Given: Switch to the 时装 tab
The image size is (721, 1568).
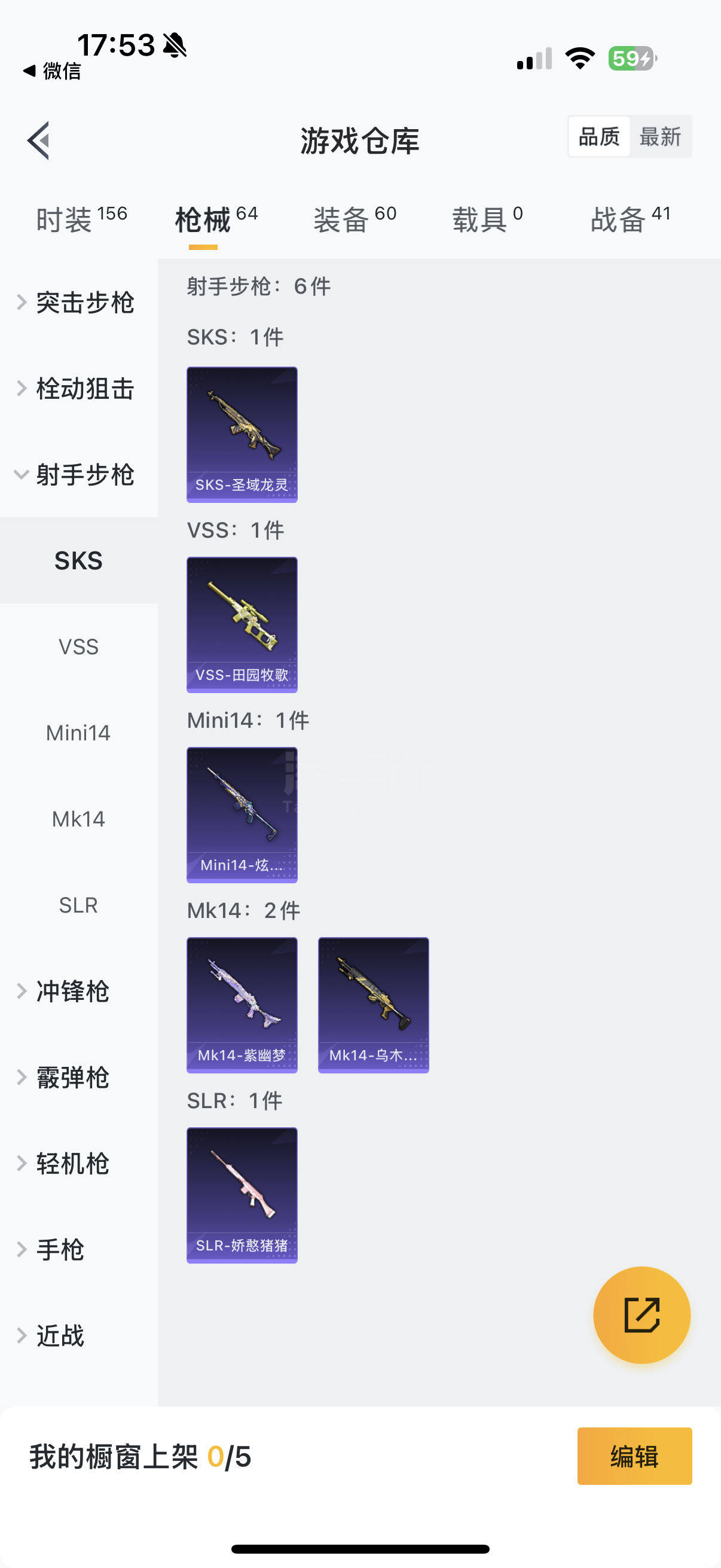Looking at the screenshot, I should [81, 218].
